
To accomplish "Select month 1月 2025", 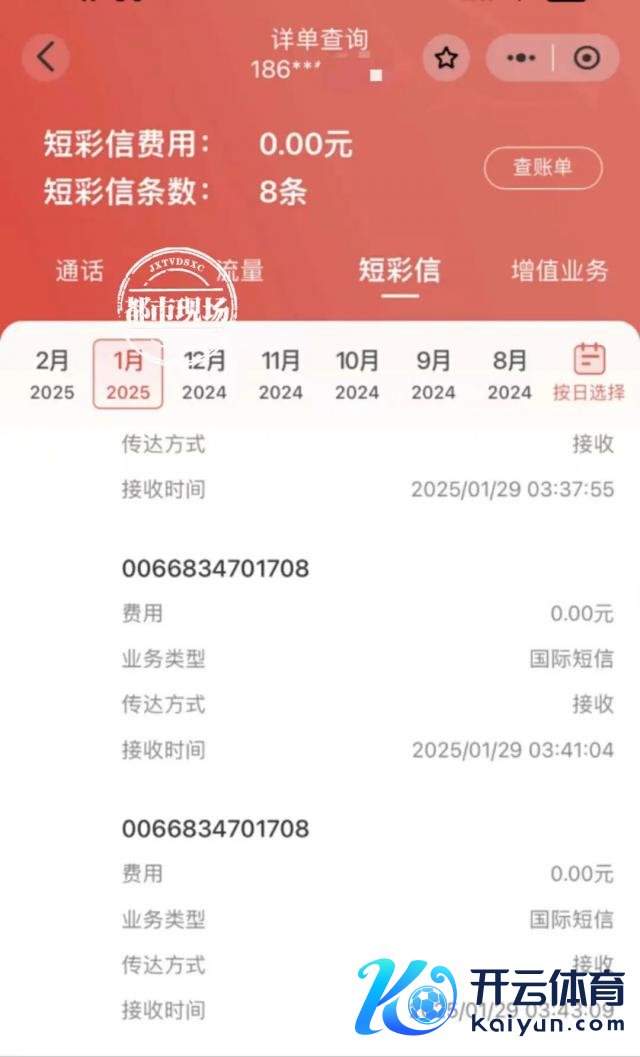I will 128,375.
